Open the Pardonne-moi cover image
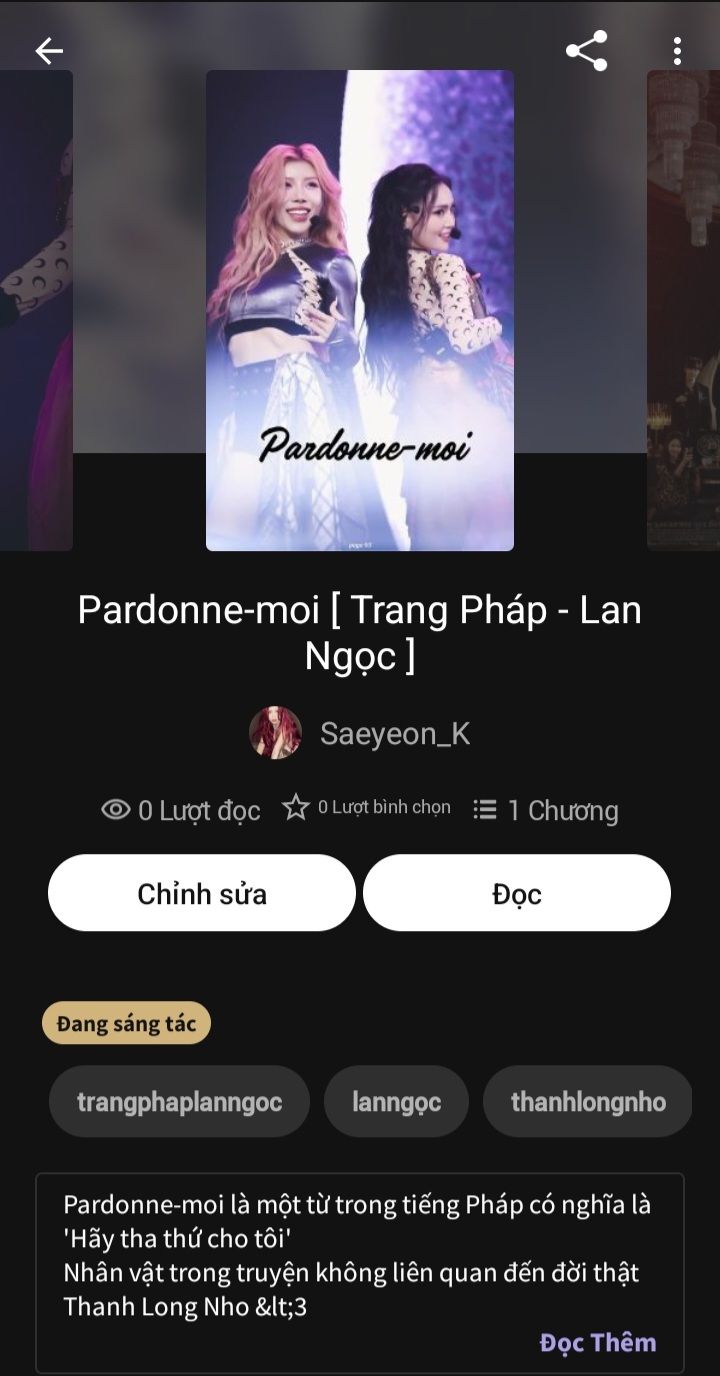 360,310
